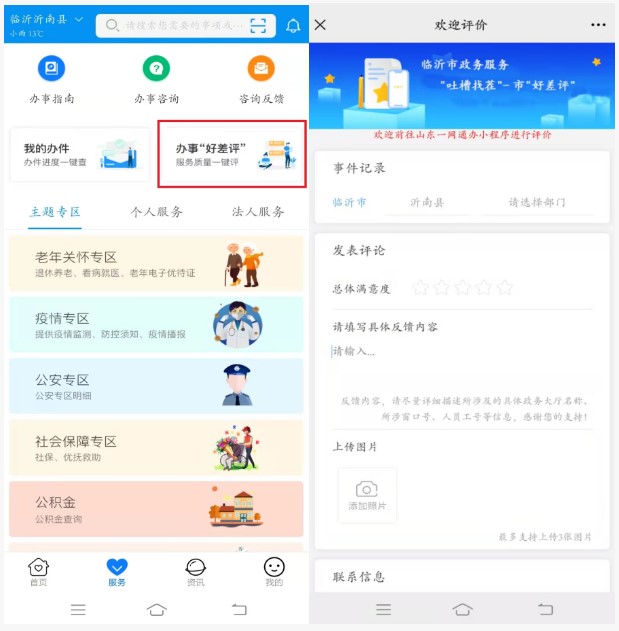Open 老年关怀专区
Viewport: 619px width, 631px height.
(156, 264)
